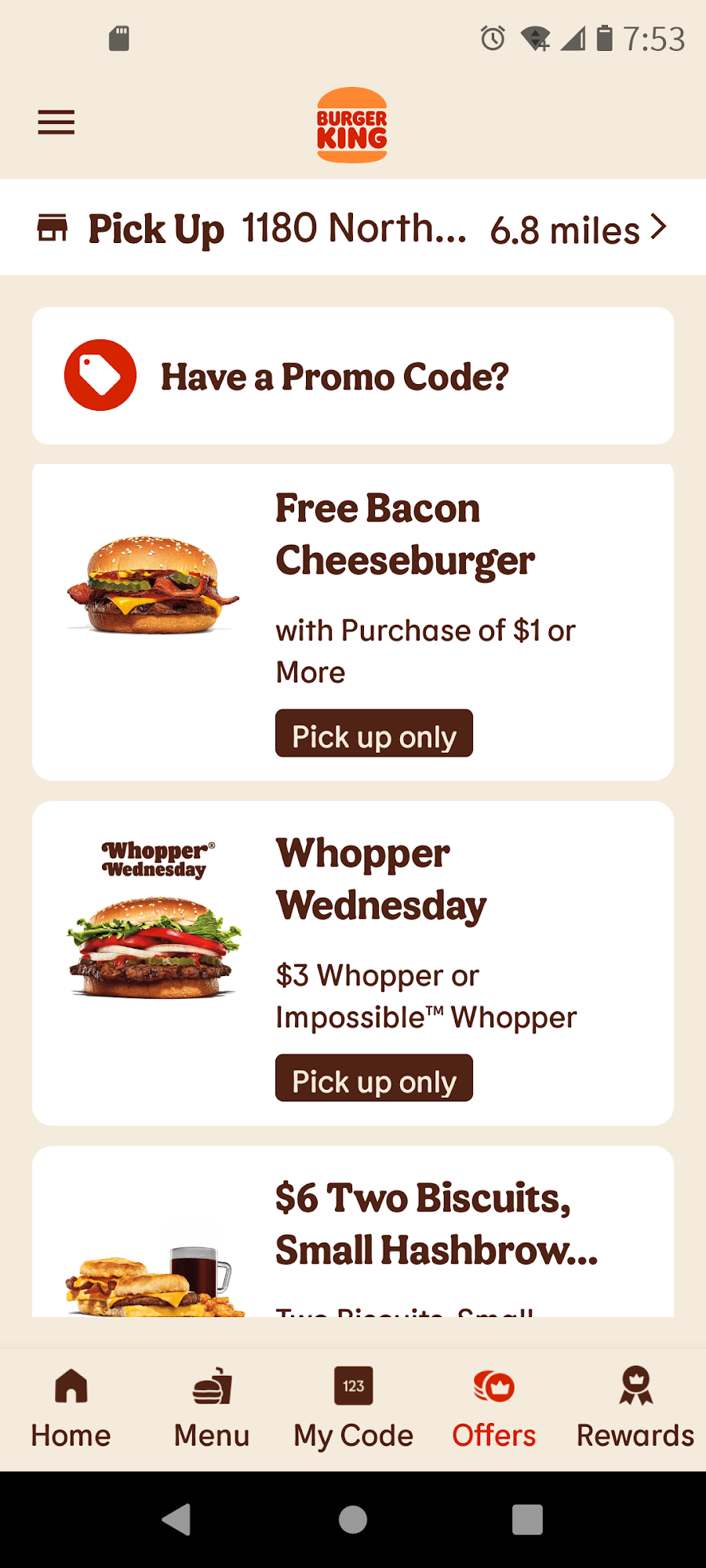Open the hamburger drawer menu

56,122
